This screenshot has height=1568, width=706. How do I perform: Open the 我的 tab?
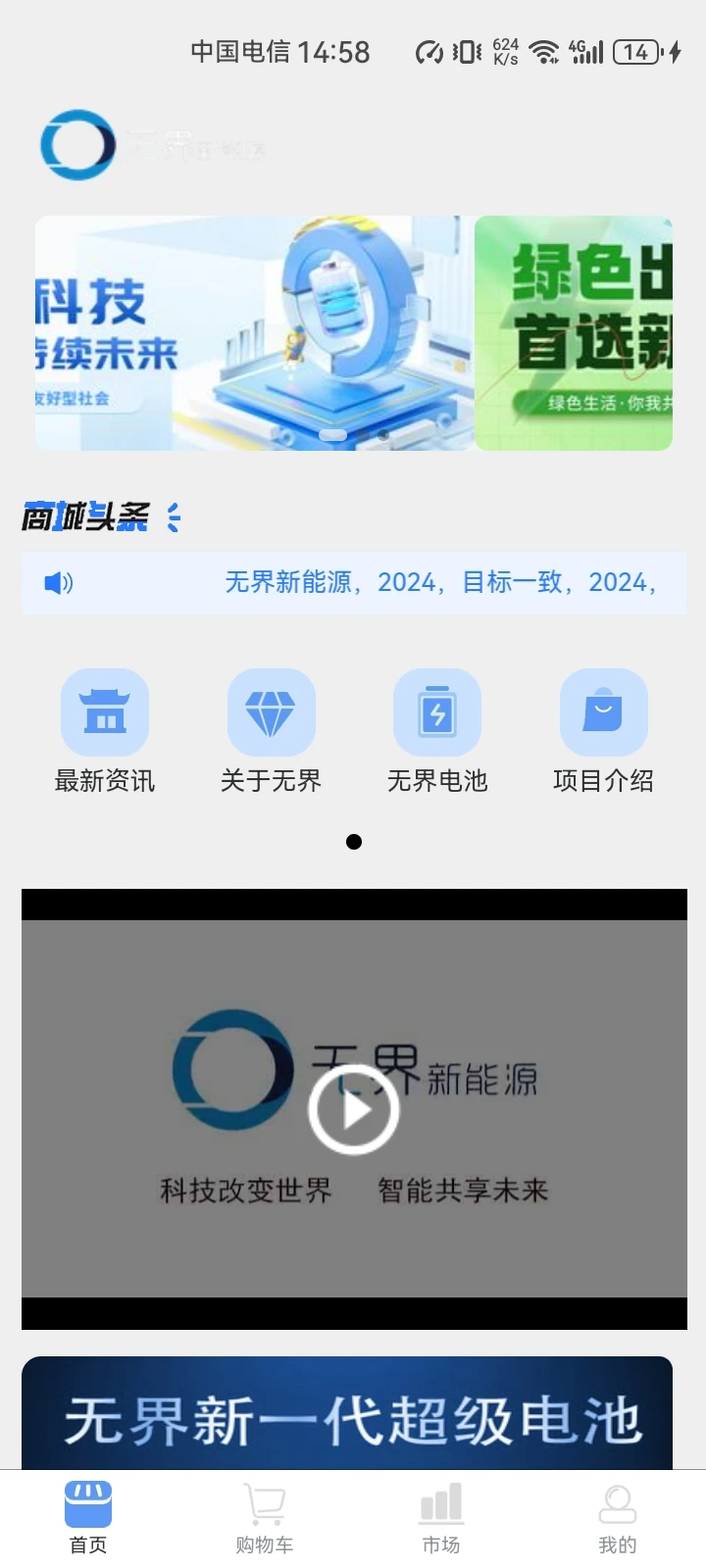[x=618, y=1518]
